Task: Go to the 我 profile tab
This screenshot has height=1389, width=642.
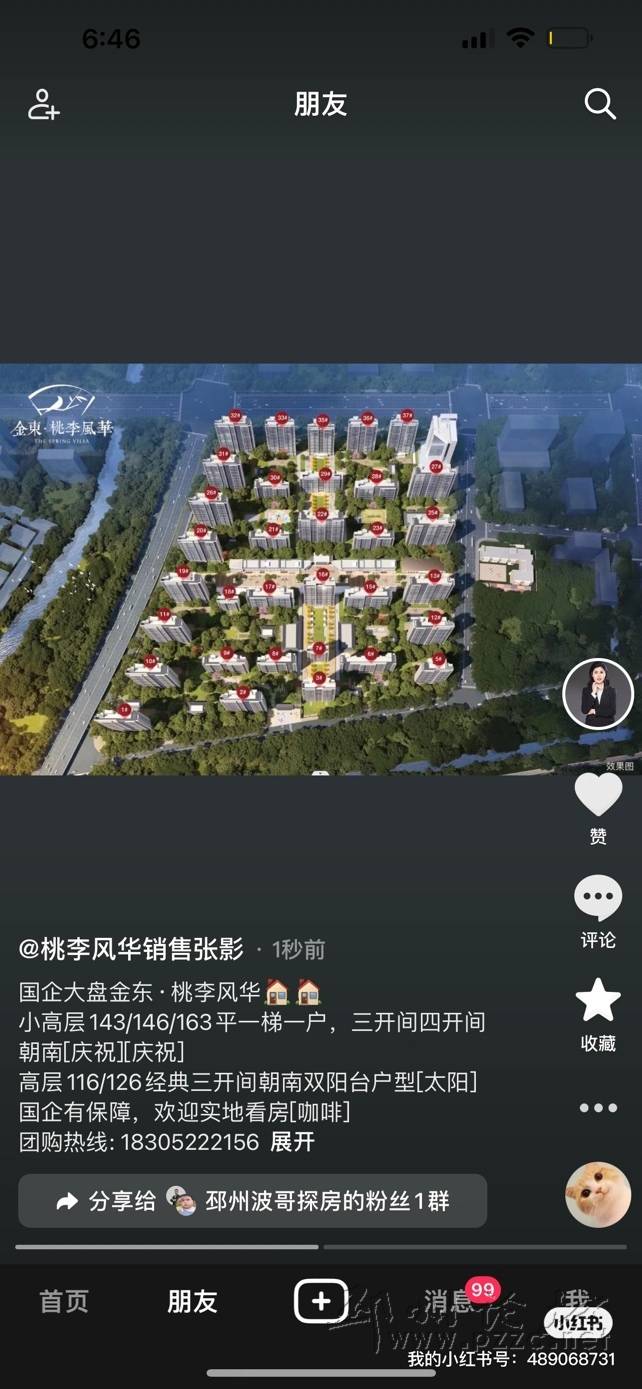Action: 576,1300
